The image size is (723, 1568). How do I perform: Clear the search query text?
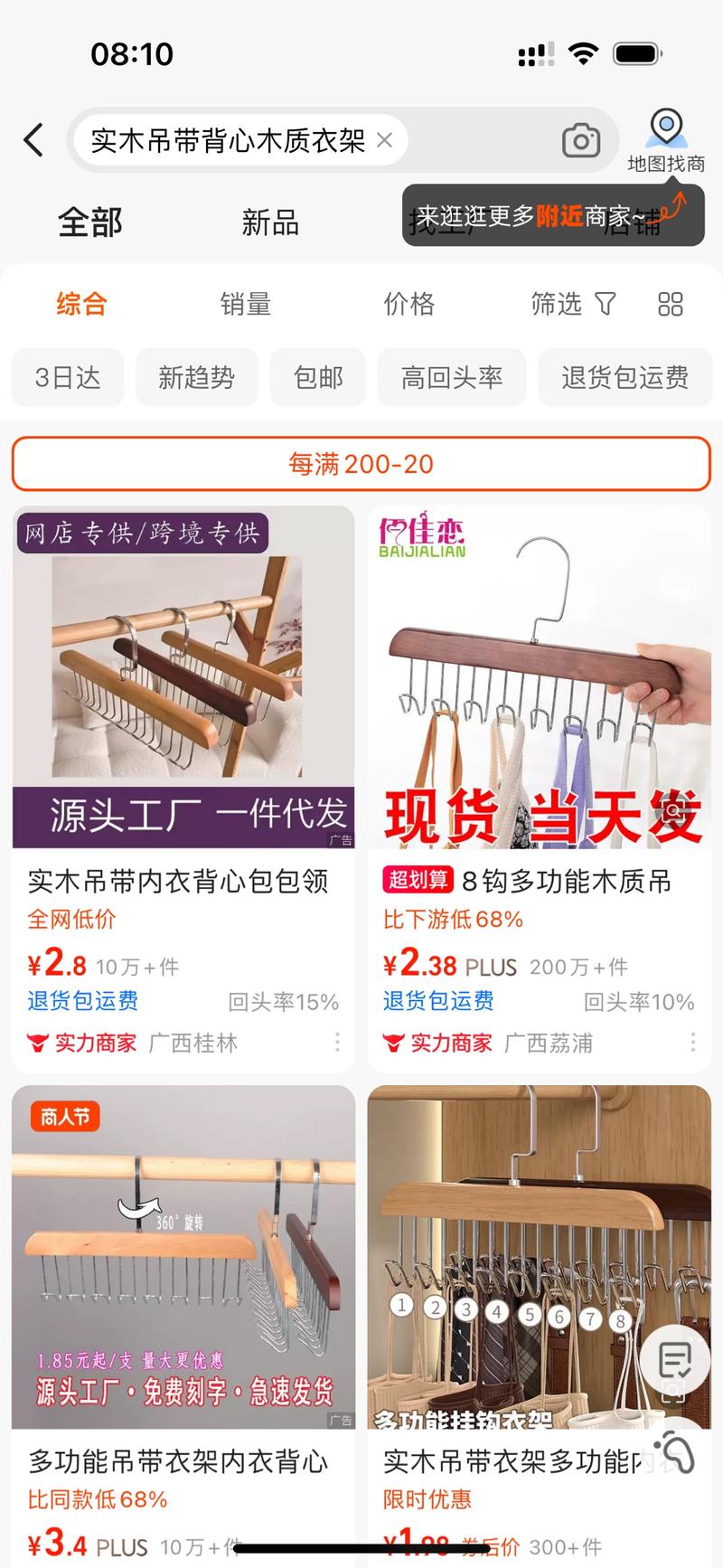[384, 140]
